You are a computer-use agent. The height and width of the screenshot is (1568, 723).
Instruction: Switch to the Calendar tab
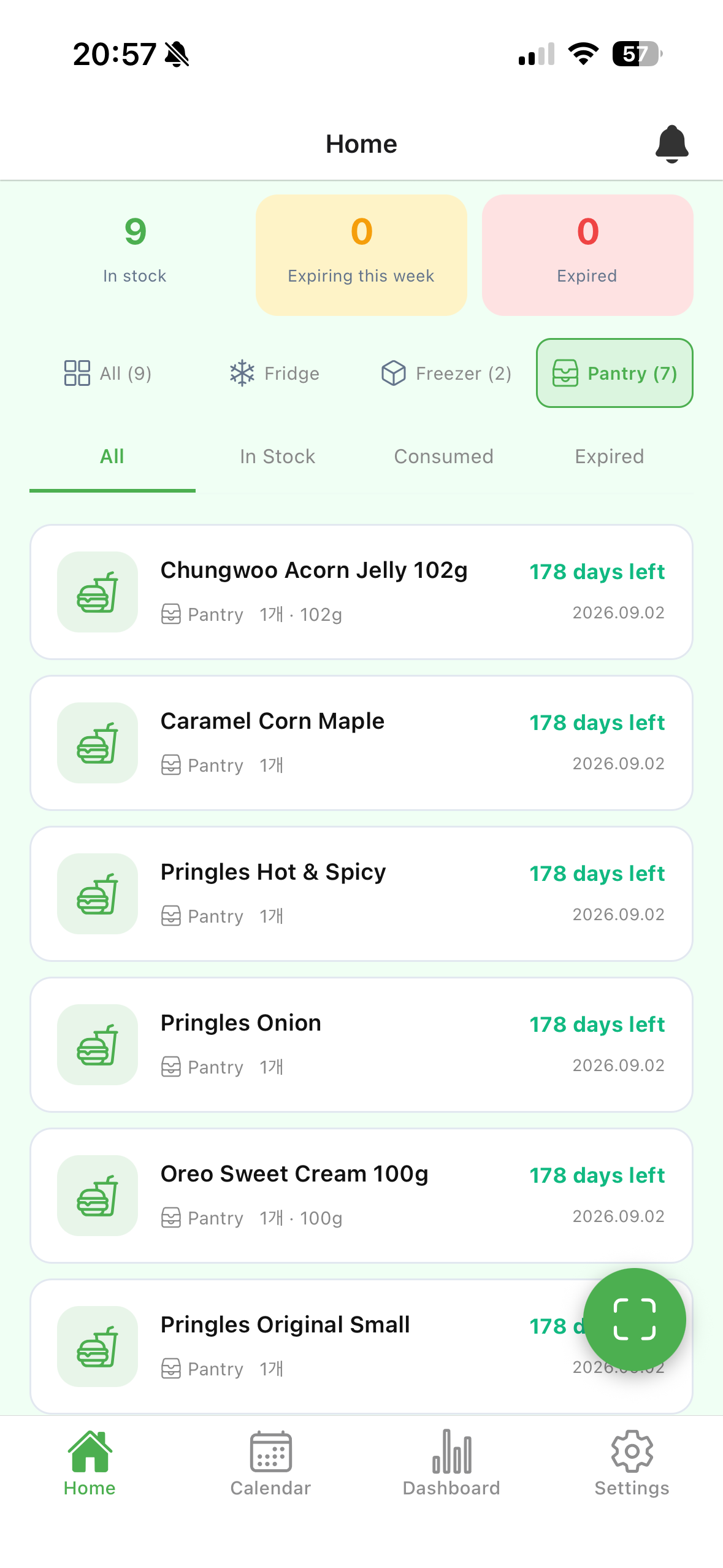point(270,1463)
